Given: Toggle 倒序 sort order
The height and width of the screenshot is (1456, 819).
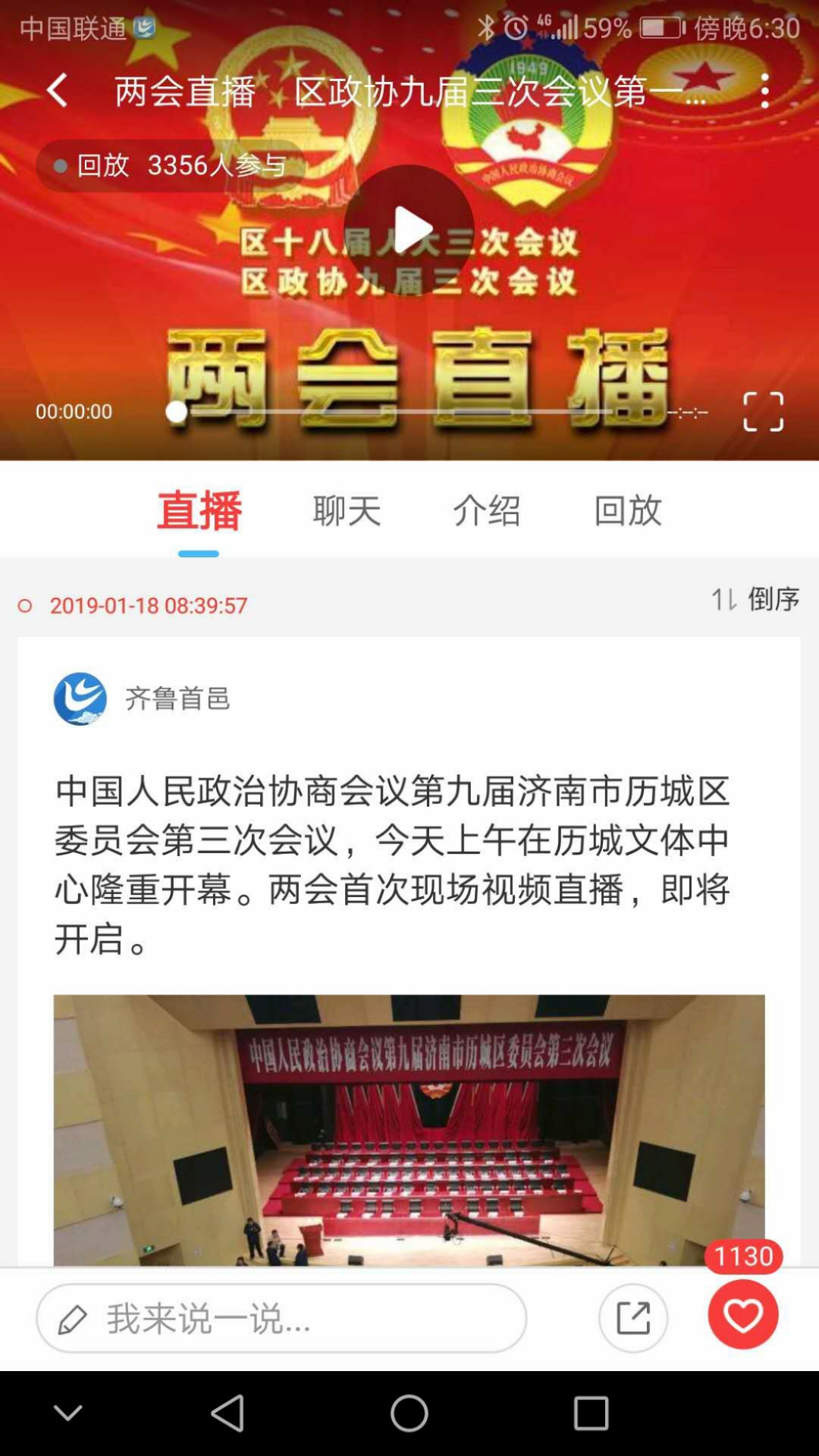Looking at the screenshot, I should pyautogui.click(x=755, y=599).
